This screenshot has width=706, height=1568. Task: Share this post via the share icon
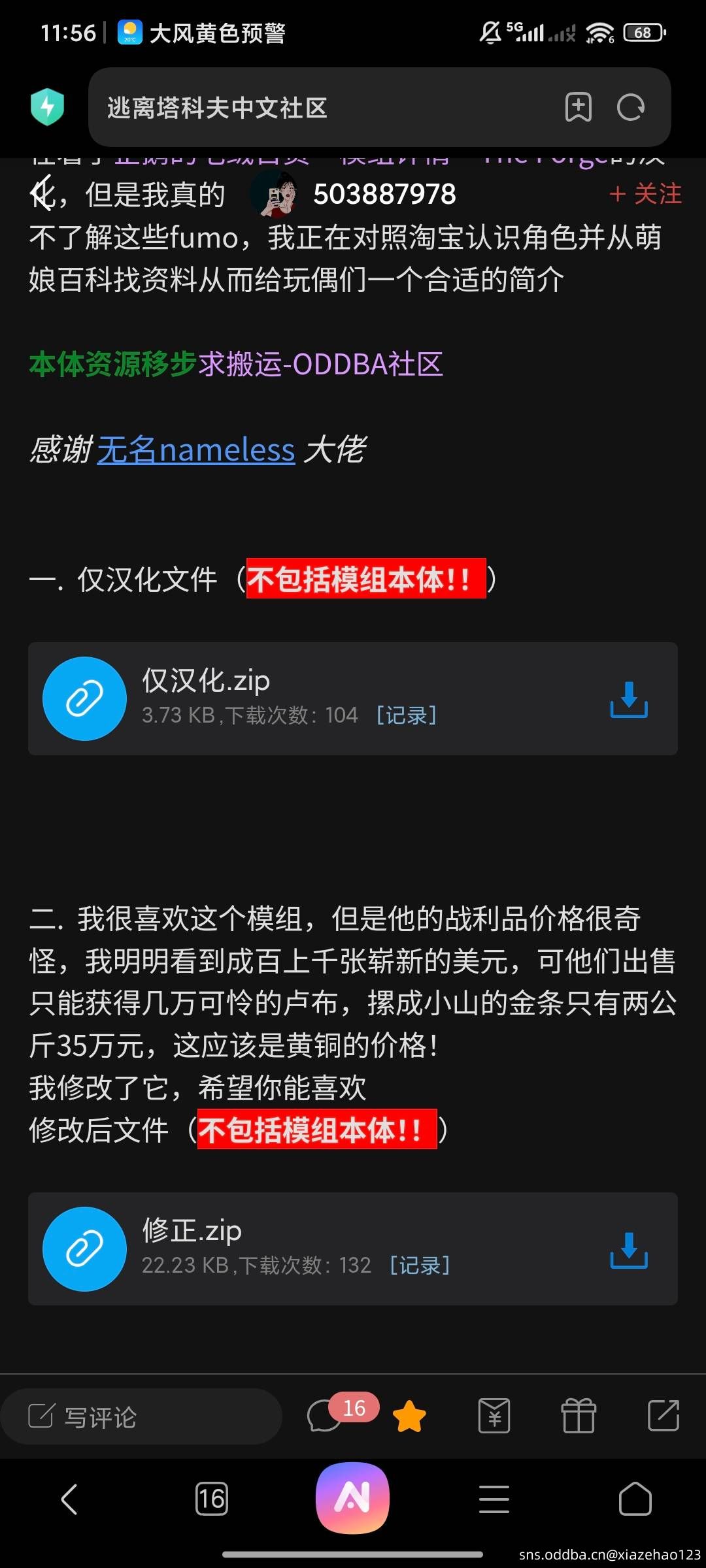click(663, 1416)
